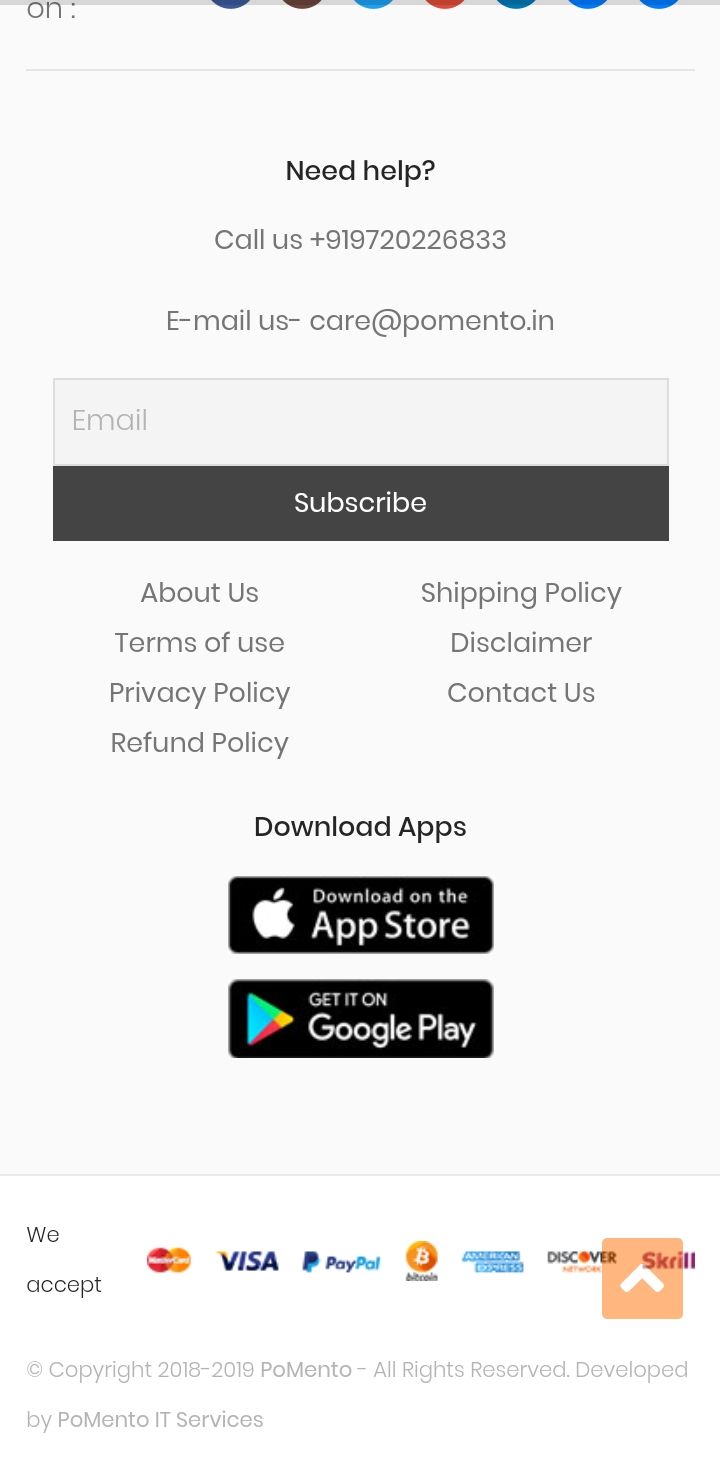
Task: Tap the back-to-top arrow button
Action: [642, 1279]
